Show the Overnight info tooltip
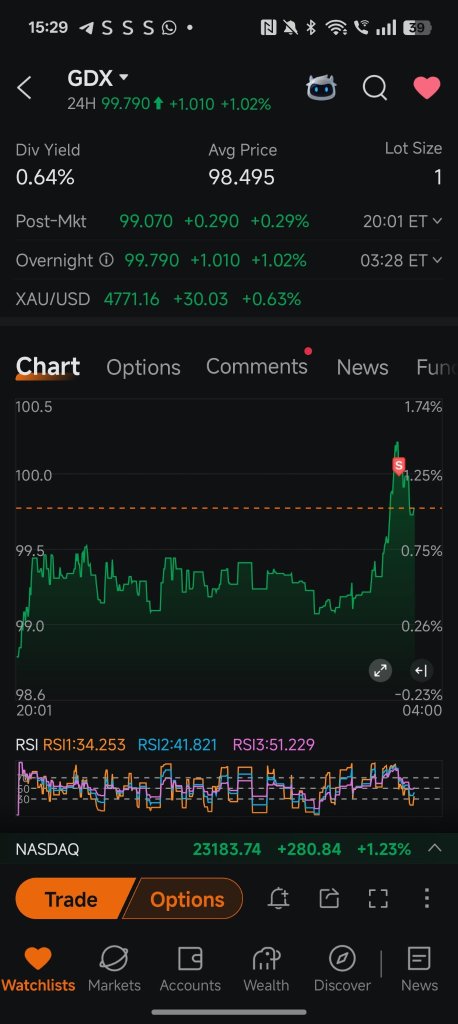The image size is (458, 1024). pyautogui.click(x=106, y=261)
